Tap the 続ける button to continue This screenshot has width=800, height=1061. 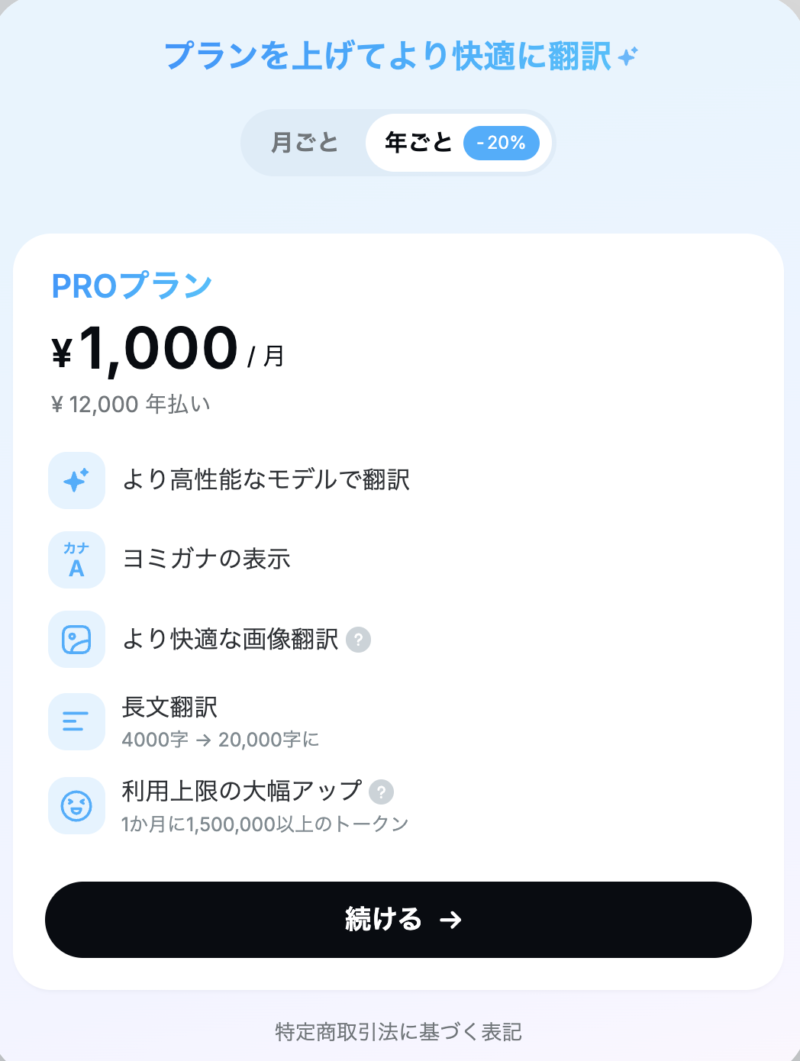(x=398, y=920)
